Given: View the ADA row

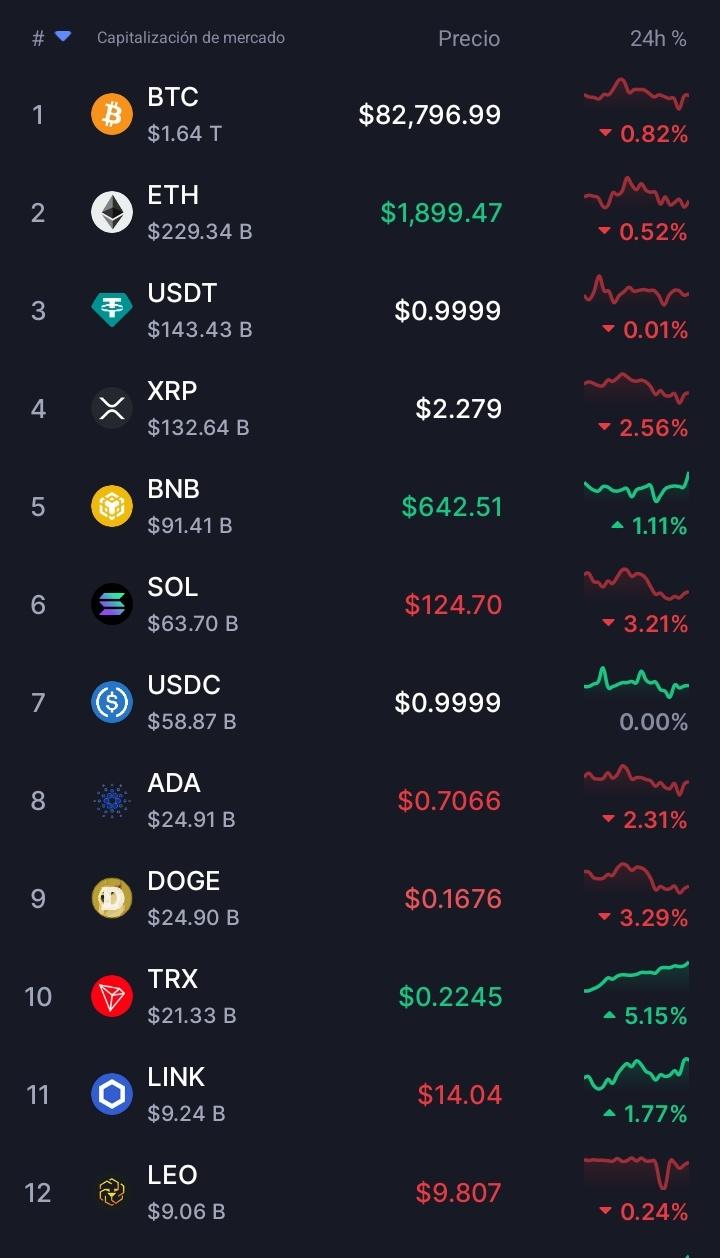Looking at the screenshot, I should pyautogui.click(x=360, y=801).
